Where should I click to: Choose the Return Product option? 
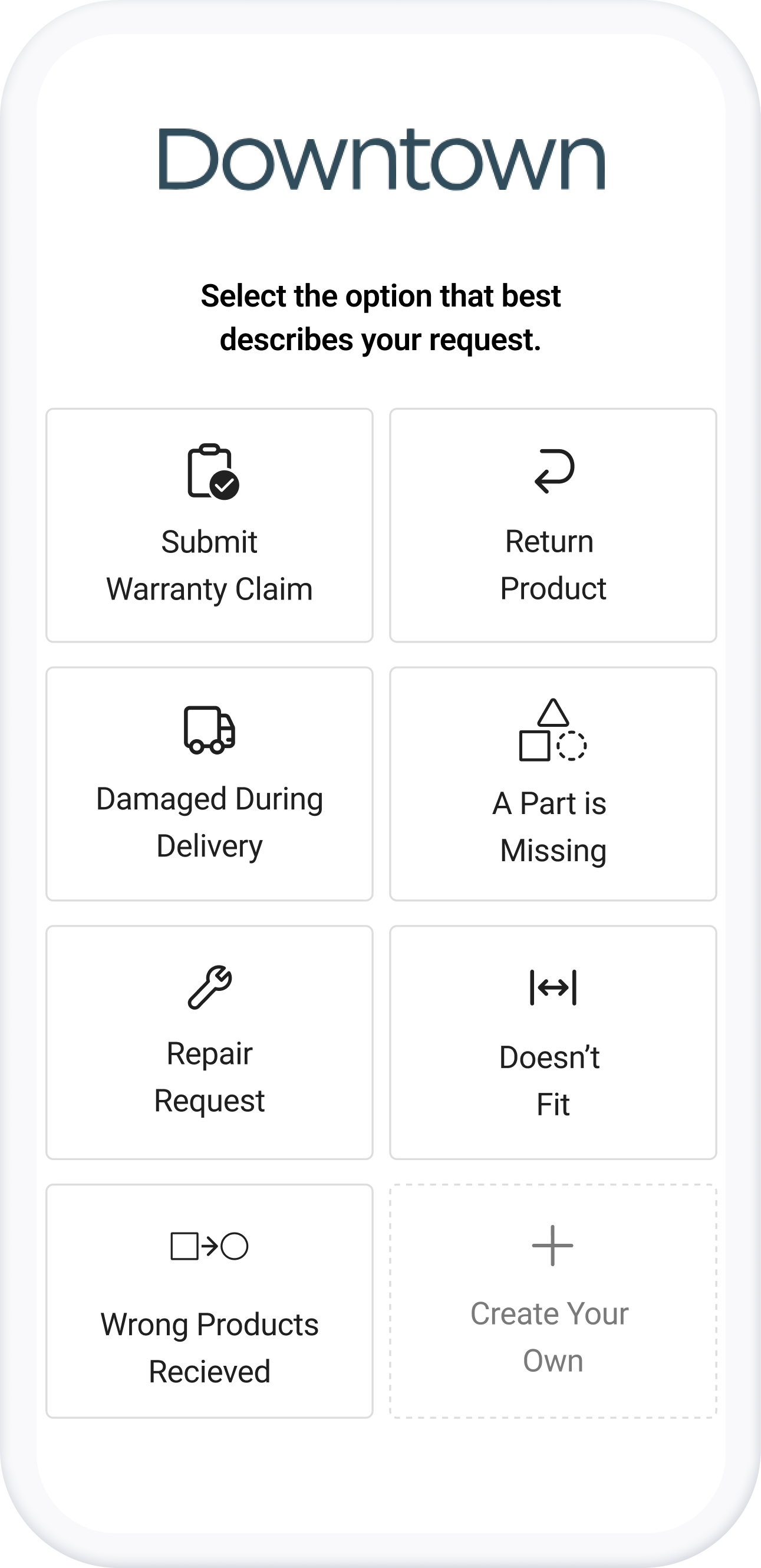(x=553, y=525)
